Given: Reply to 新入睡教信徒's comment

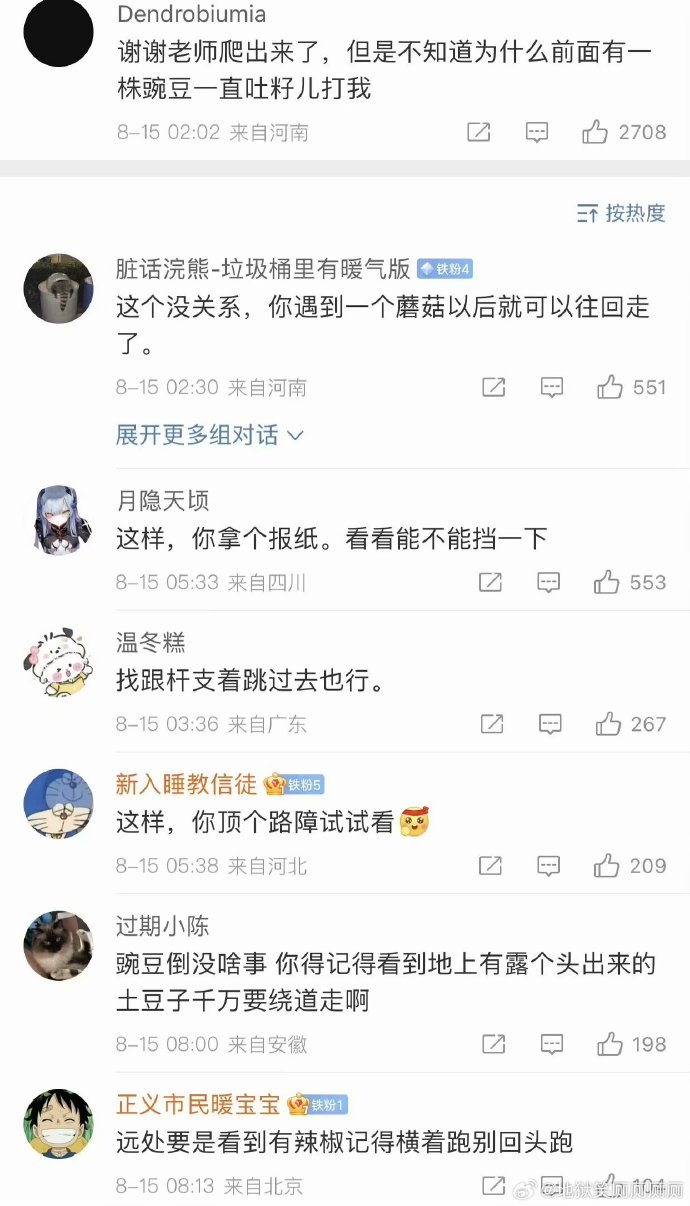Looking at the screenshot, I should click(x=549, y=866).
